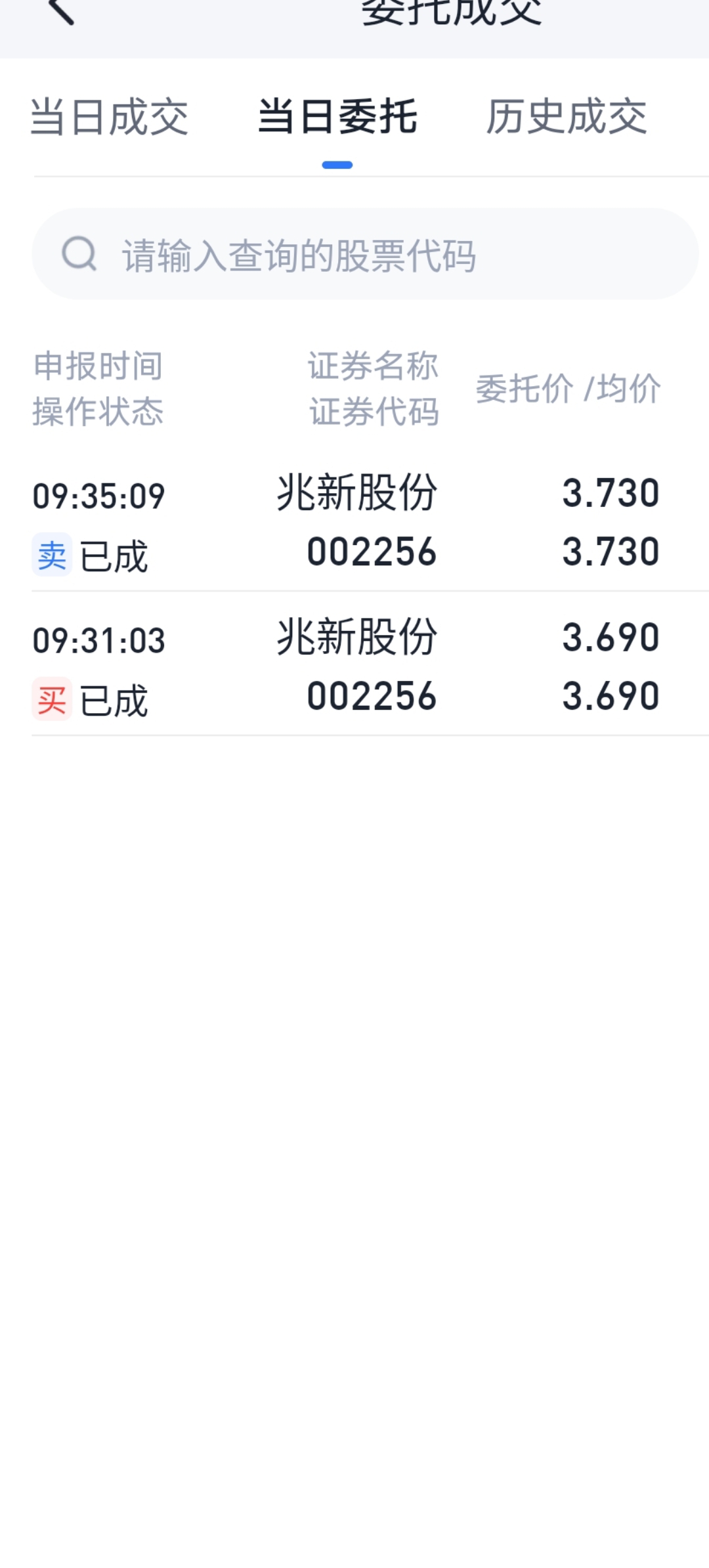Select the 当日委托 tab
This screenshot has width=709, height=1568.
tap(337, 118)
